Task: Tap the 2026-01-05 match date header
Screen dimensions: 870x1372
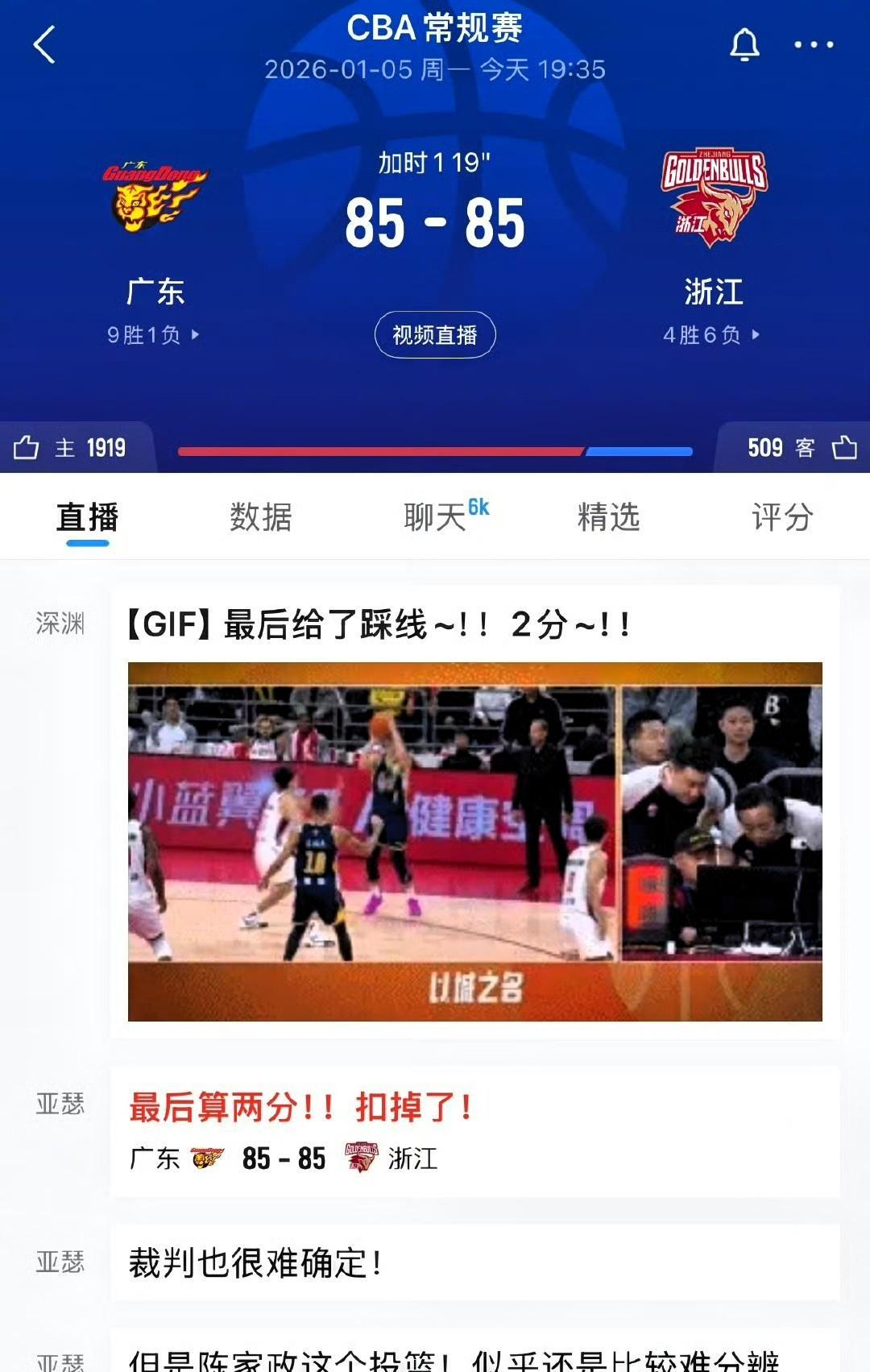Action: click(435, 69)
